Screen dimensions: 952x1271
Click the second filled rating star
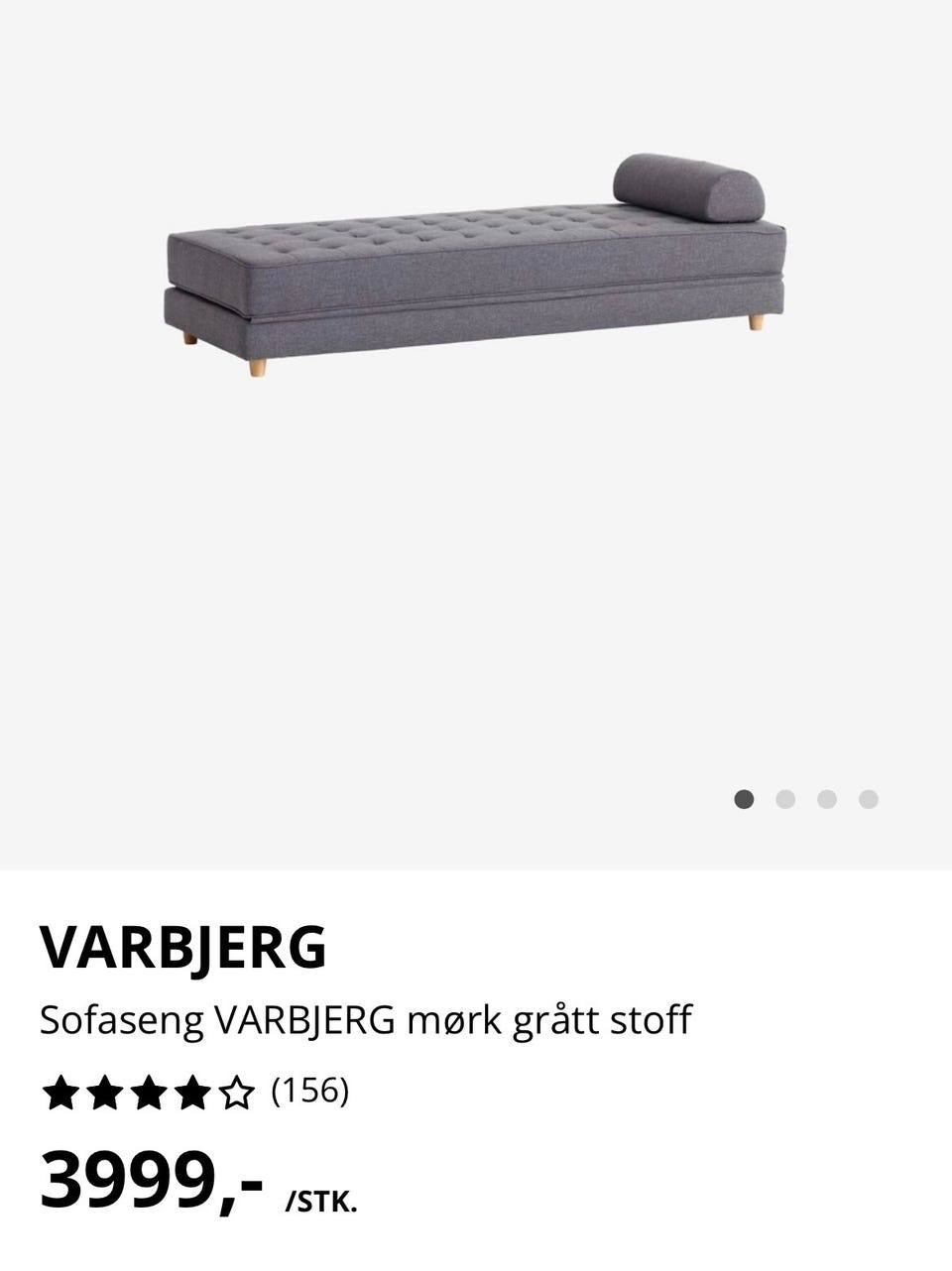[102, 1095]
